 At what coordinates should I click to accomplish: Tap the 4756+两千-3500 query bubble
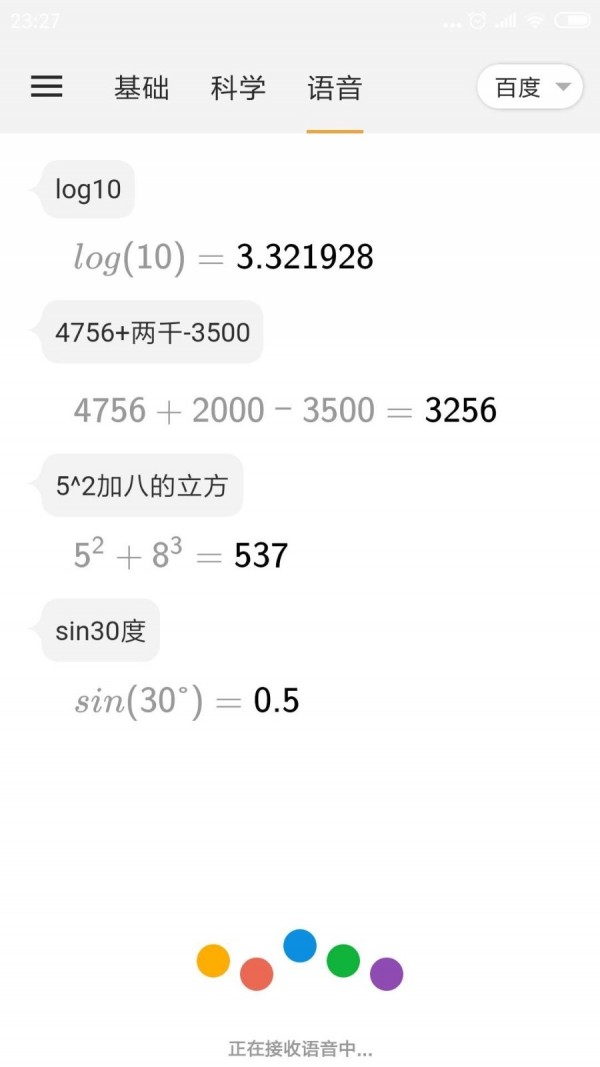tap(152, 332)
